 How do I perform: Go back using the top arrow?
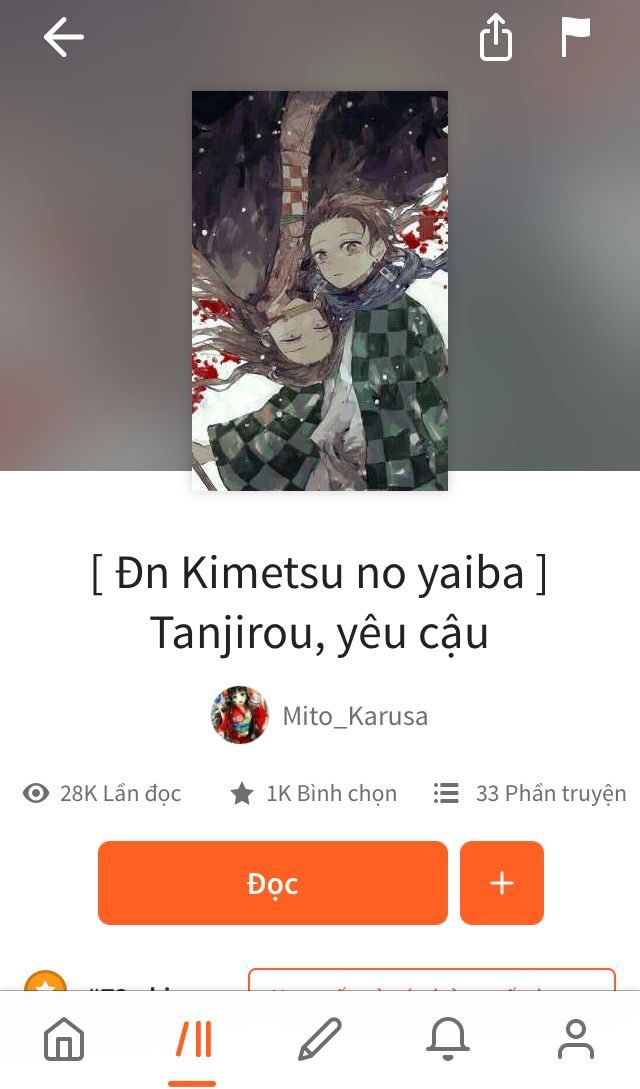tap(64, 37)
